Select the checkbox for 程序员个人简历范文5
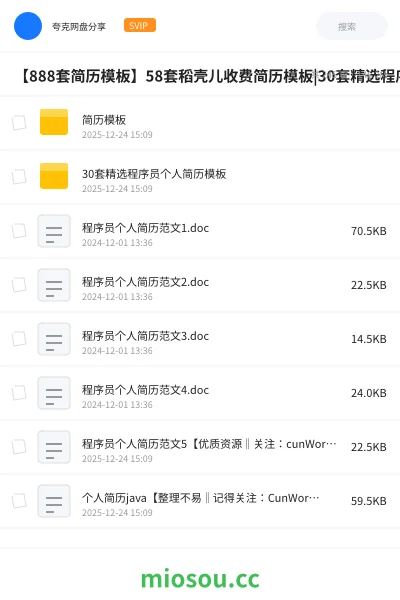 19,447
